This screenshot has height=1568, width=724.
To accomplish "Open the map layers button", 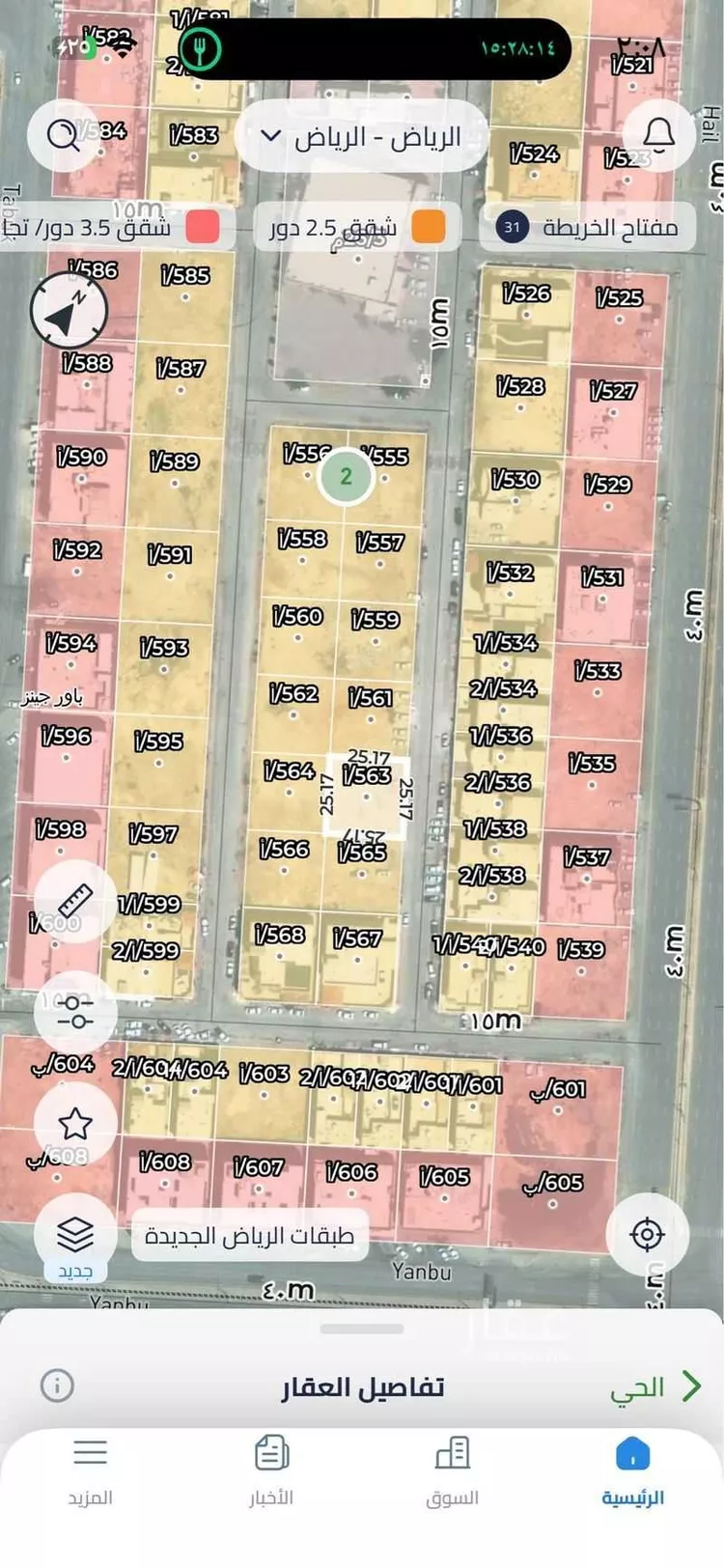I will (x=74, y=1234).
